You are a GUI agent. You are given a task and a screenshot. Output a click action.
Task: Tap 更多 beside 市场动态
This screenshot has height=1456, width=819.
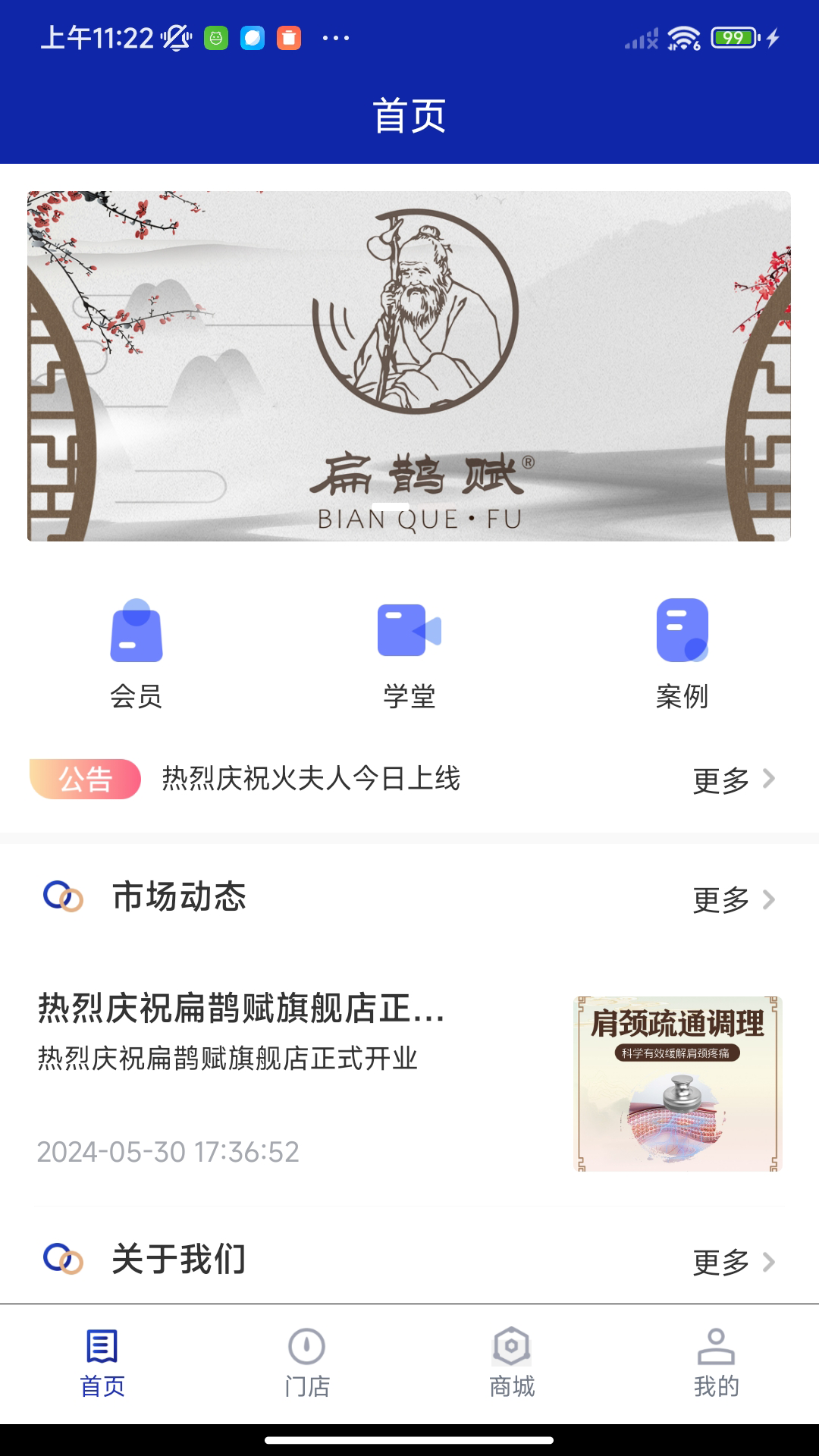tap(733, 900)
